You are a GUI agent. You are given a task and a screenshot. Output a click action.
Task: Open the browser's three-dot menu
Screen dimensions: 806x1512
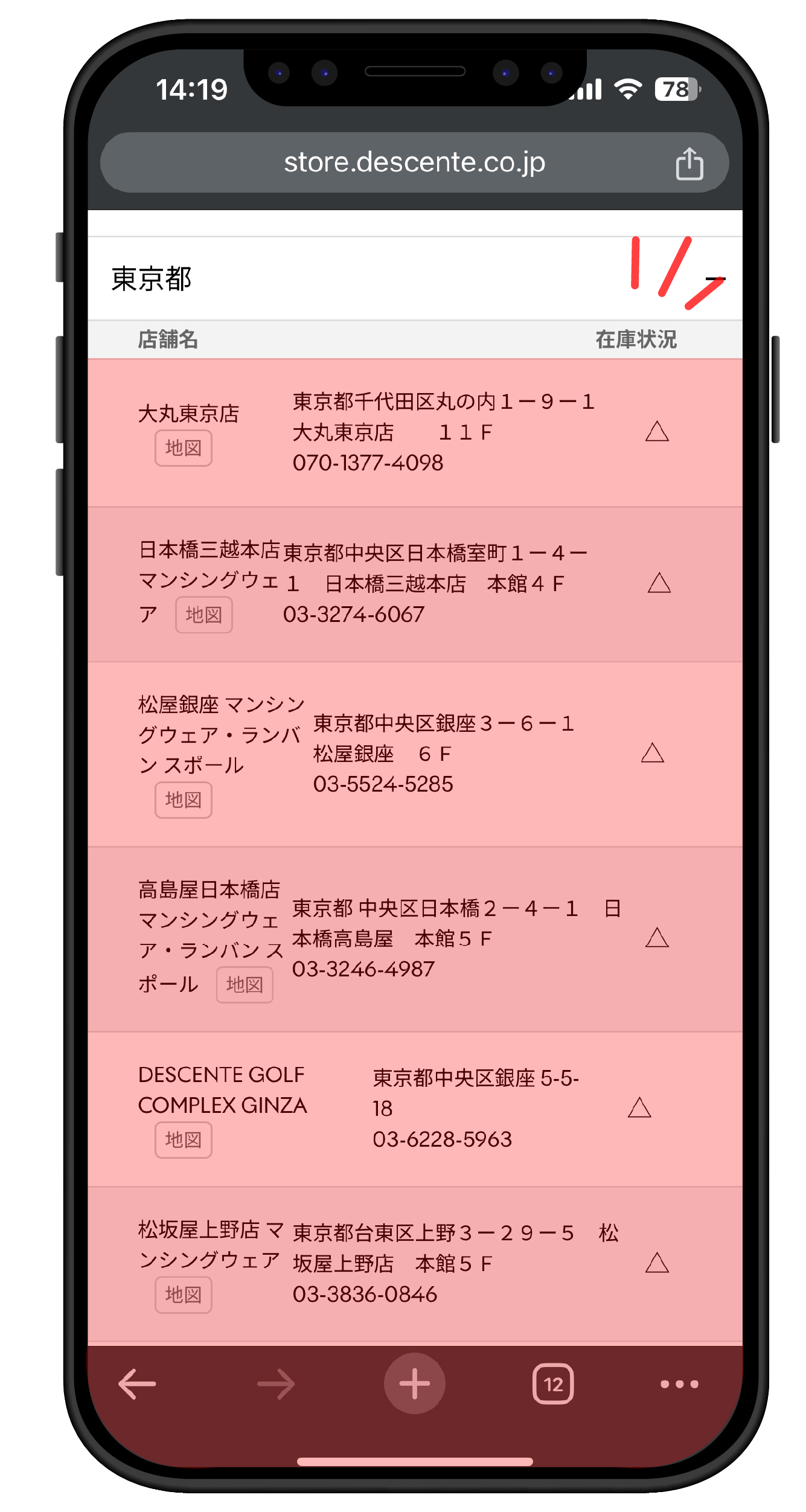click(x=679, y=1384)
